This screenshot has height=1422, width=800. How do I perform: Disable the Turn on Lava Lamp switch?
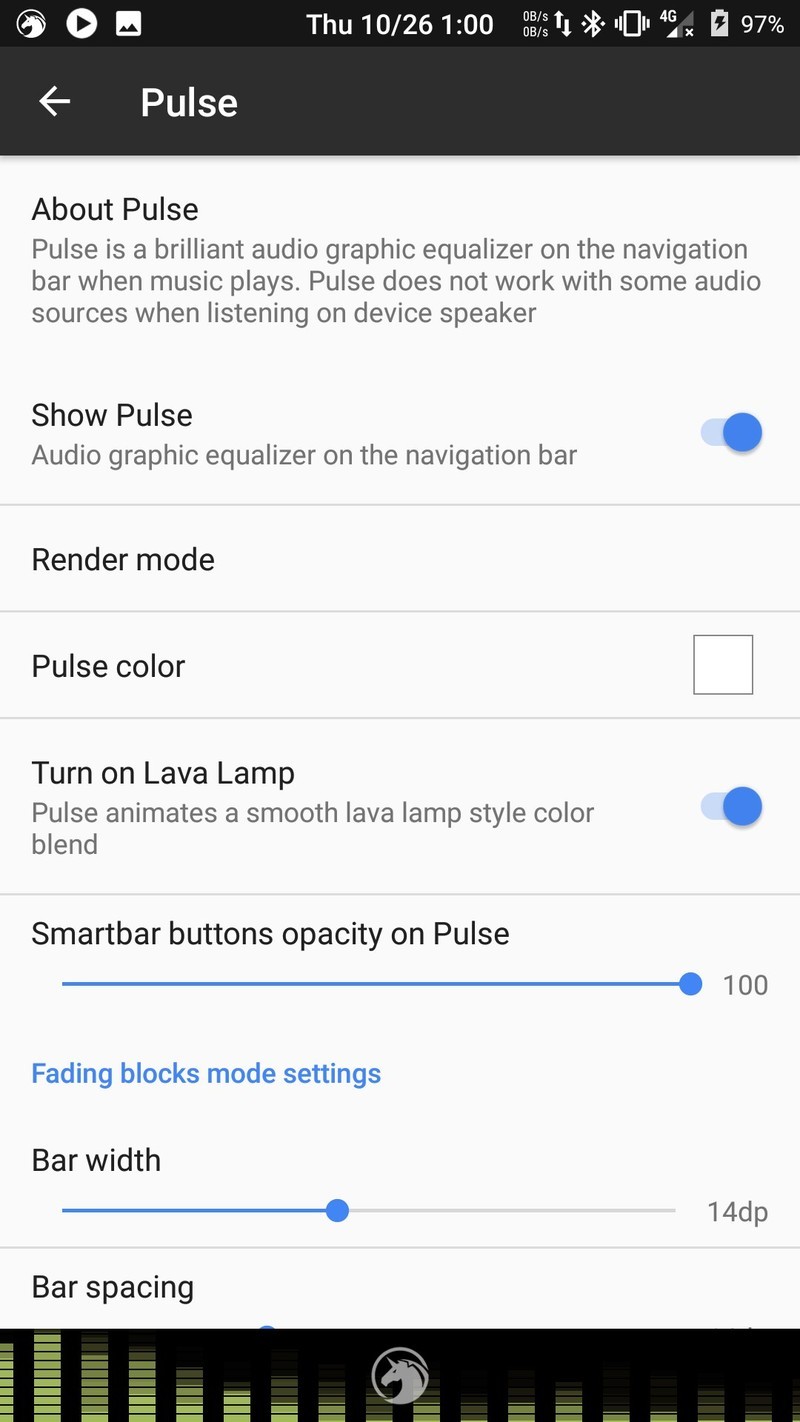(731, 807)
